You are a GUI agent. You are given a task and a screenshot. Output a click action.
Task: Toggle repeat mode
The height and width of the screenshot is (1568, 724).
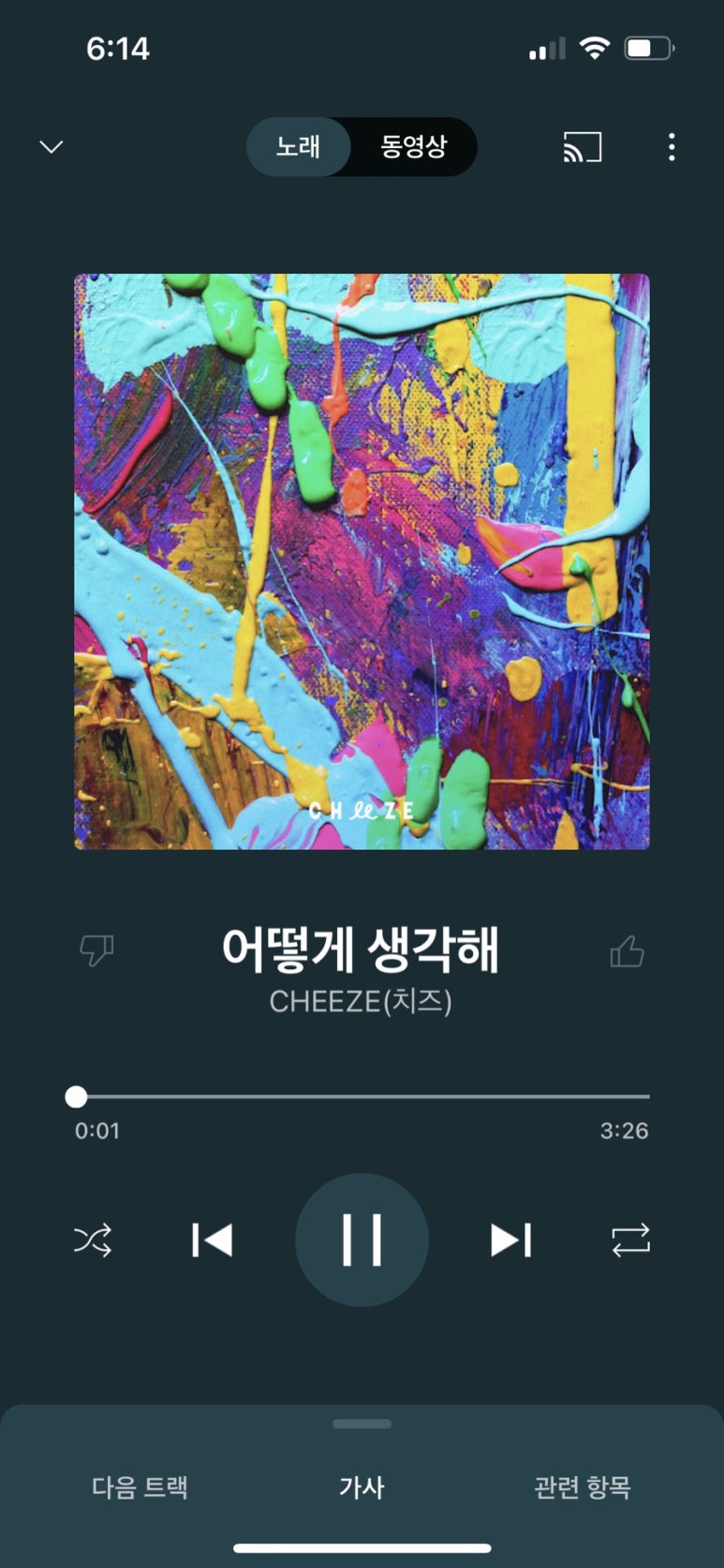(x=630, y=1240)
